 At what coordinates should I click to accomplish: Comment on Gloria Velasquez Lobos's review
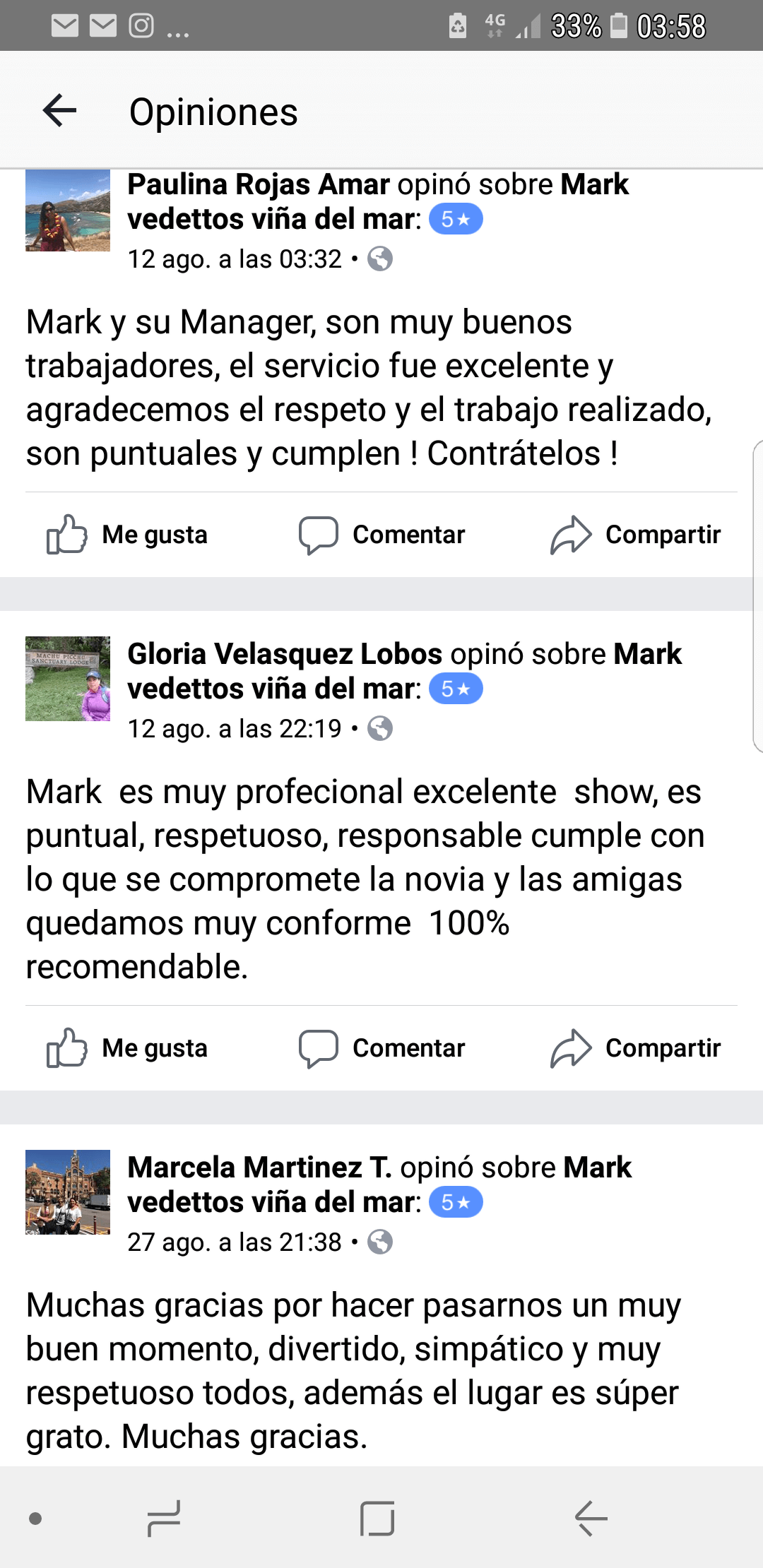pyautogui.click(x=382, y=1048)
